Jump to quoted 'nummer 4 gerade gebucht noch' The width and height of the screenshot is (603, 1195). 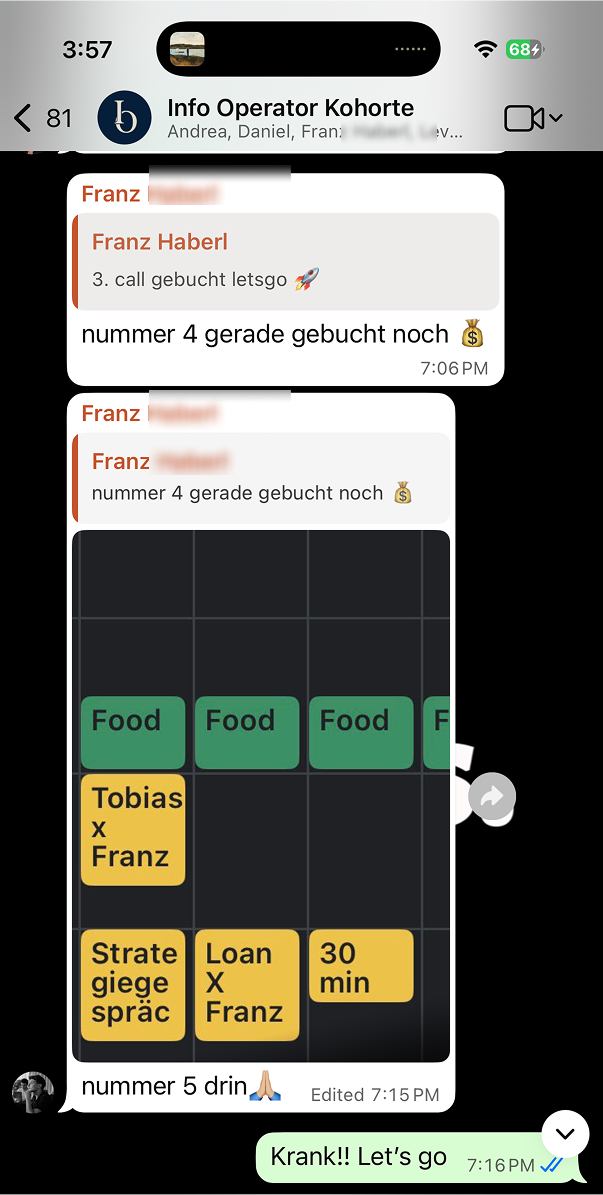click(262, 477)
